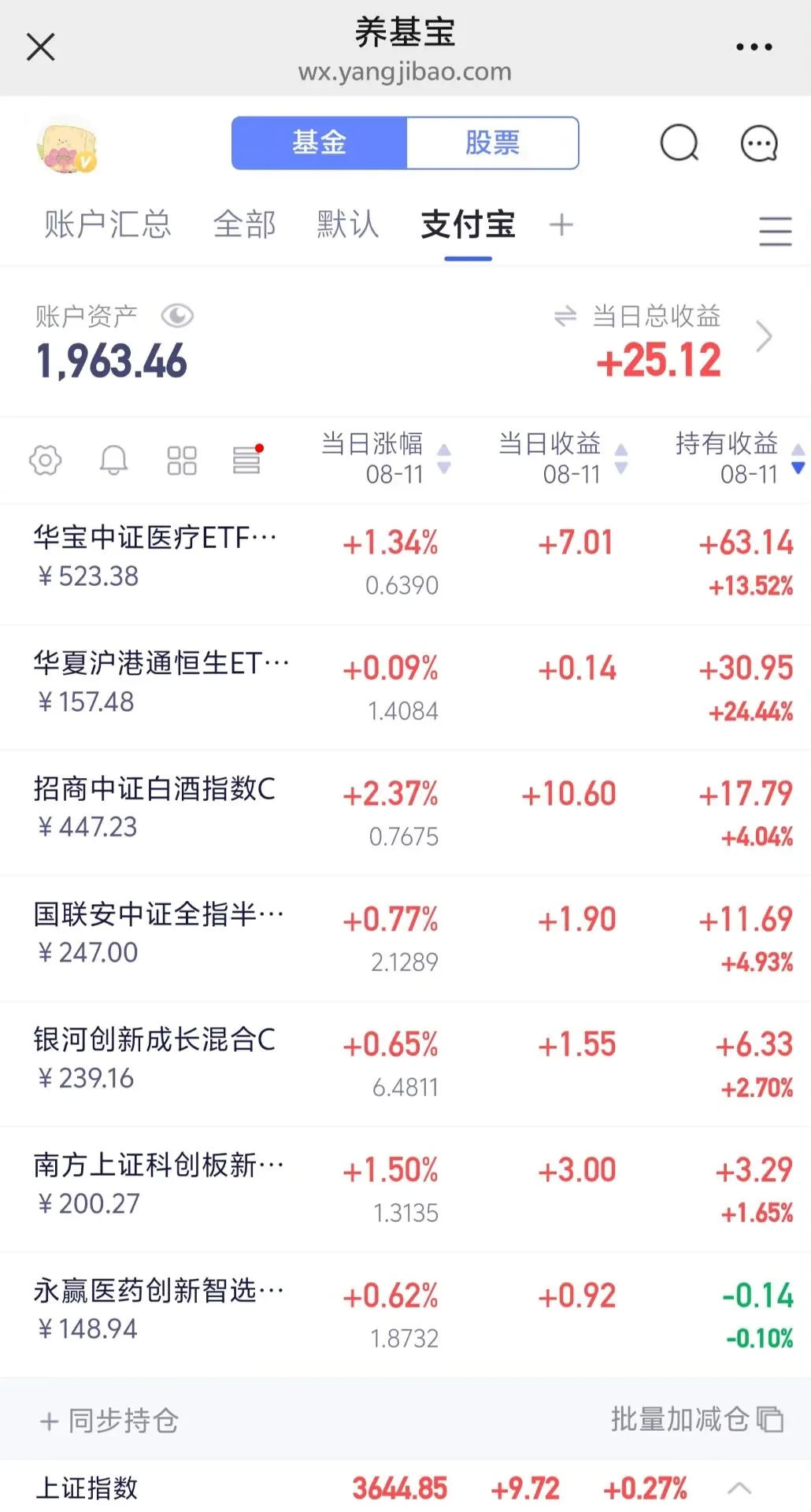Open the search icon

pyautogui.click(x=679, y=143)
